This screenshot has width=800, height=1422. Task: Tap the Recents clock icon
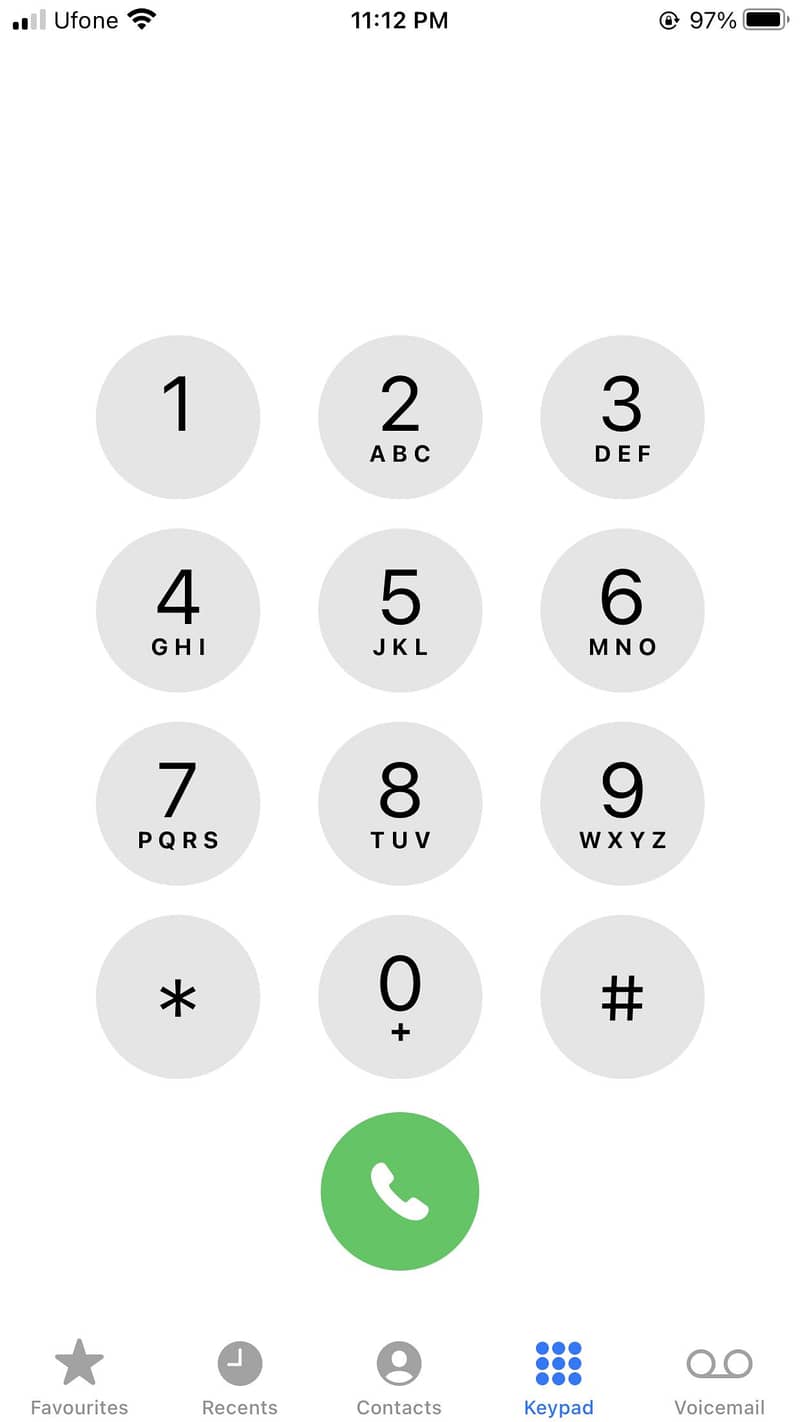pyautogui.click(x=239, y=1362)
